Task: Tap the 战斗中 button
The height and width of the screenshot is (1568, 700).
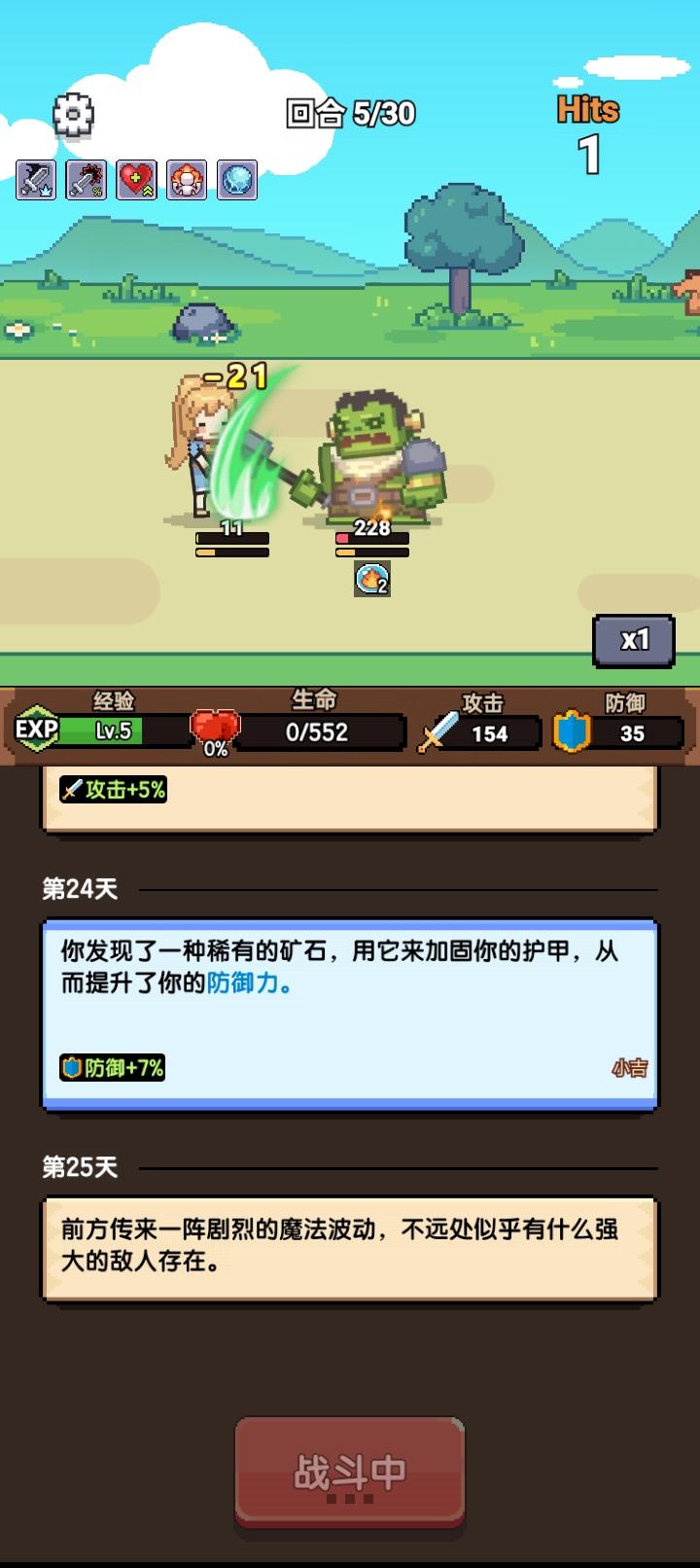Action: pos(350,1476)
